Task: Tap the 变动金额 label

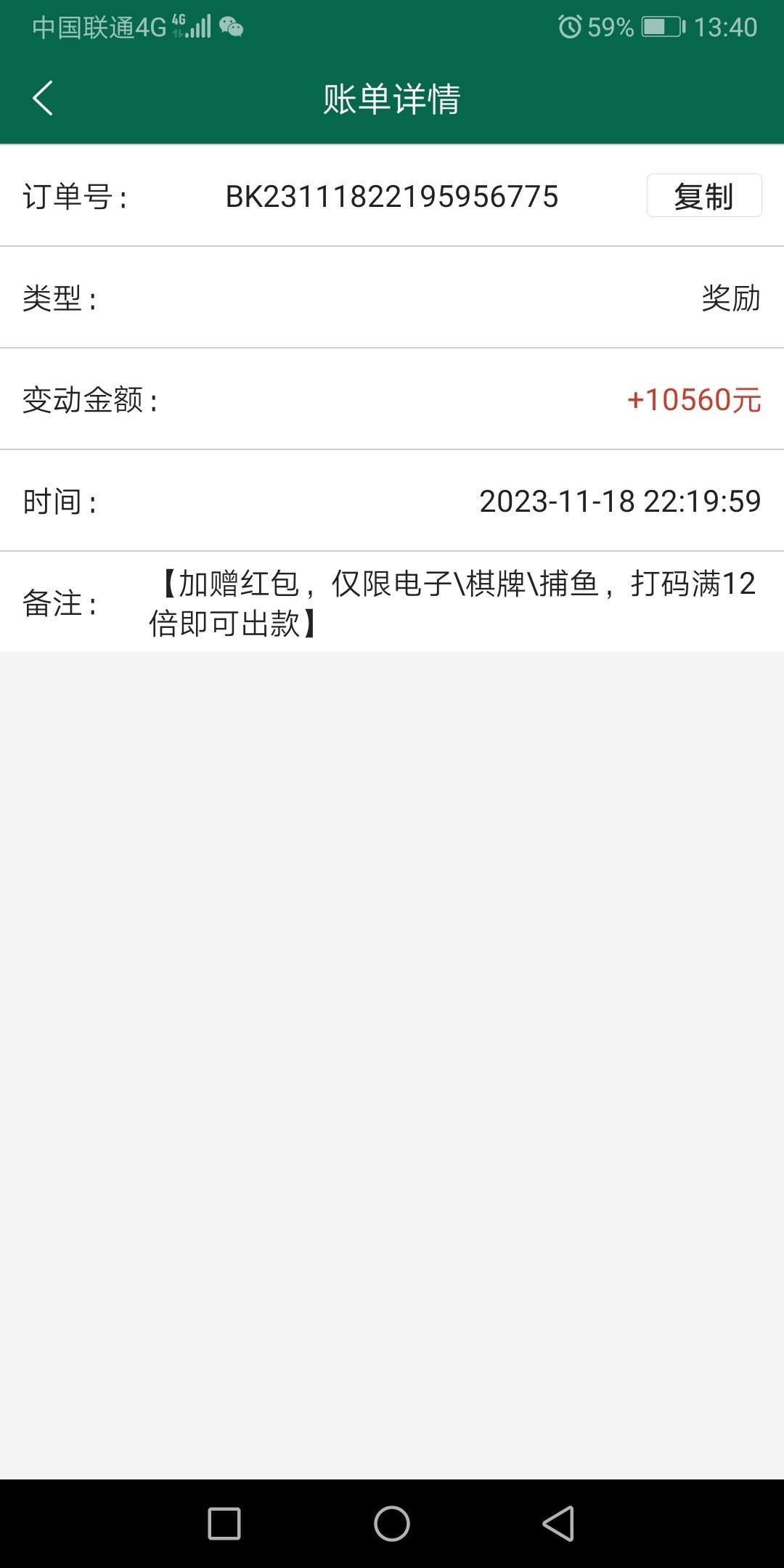Action: (89, 399)
